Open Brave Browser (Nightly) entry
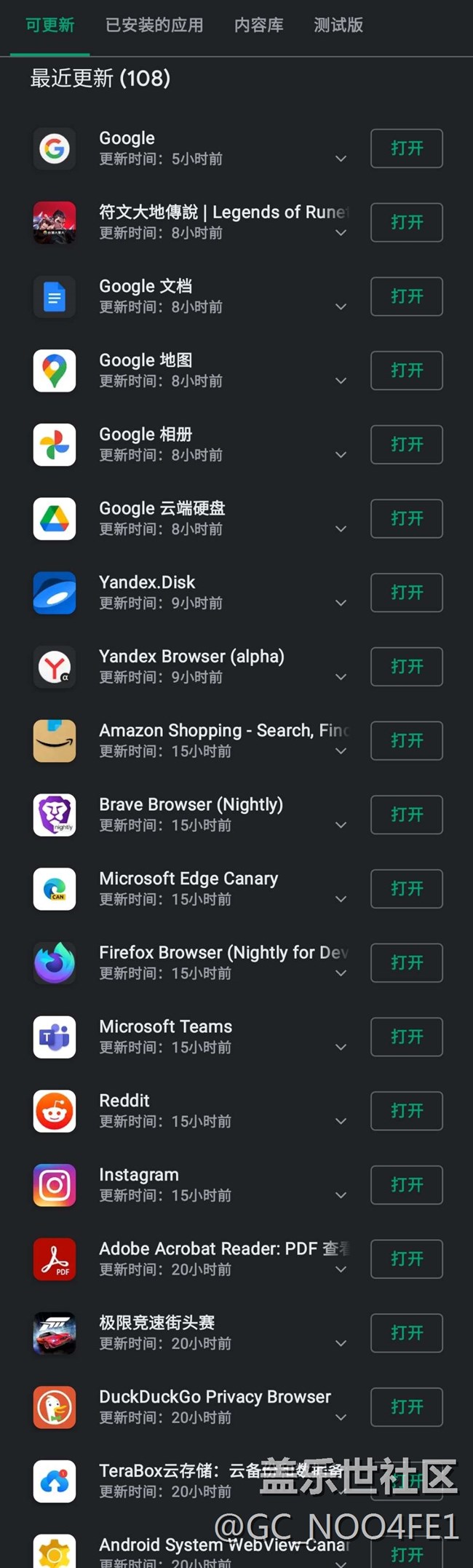 (x=191, y=804)
